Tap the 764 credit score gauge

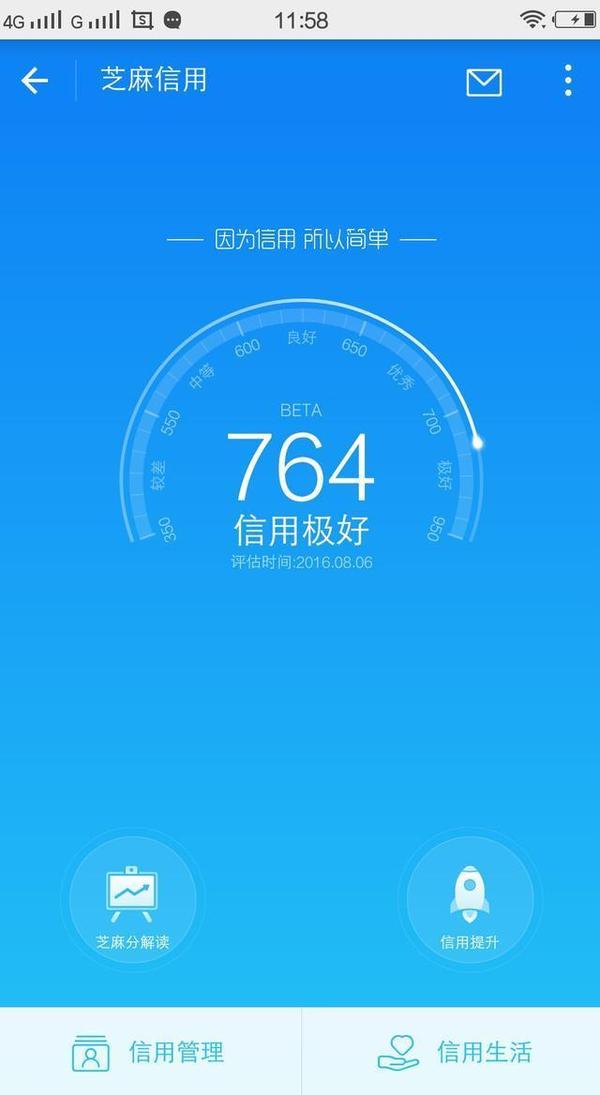(301, 433)
